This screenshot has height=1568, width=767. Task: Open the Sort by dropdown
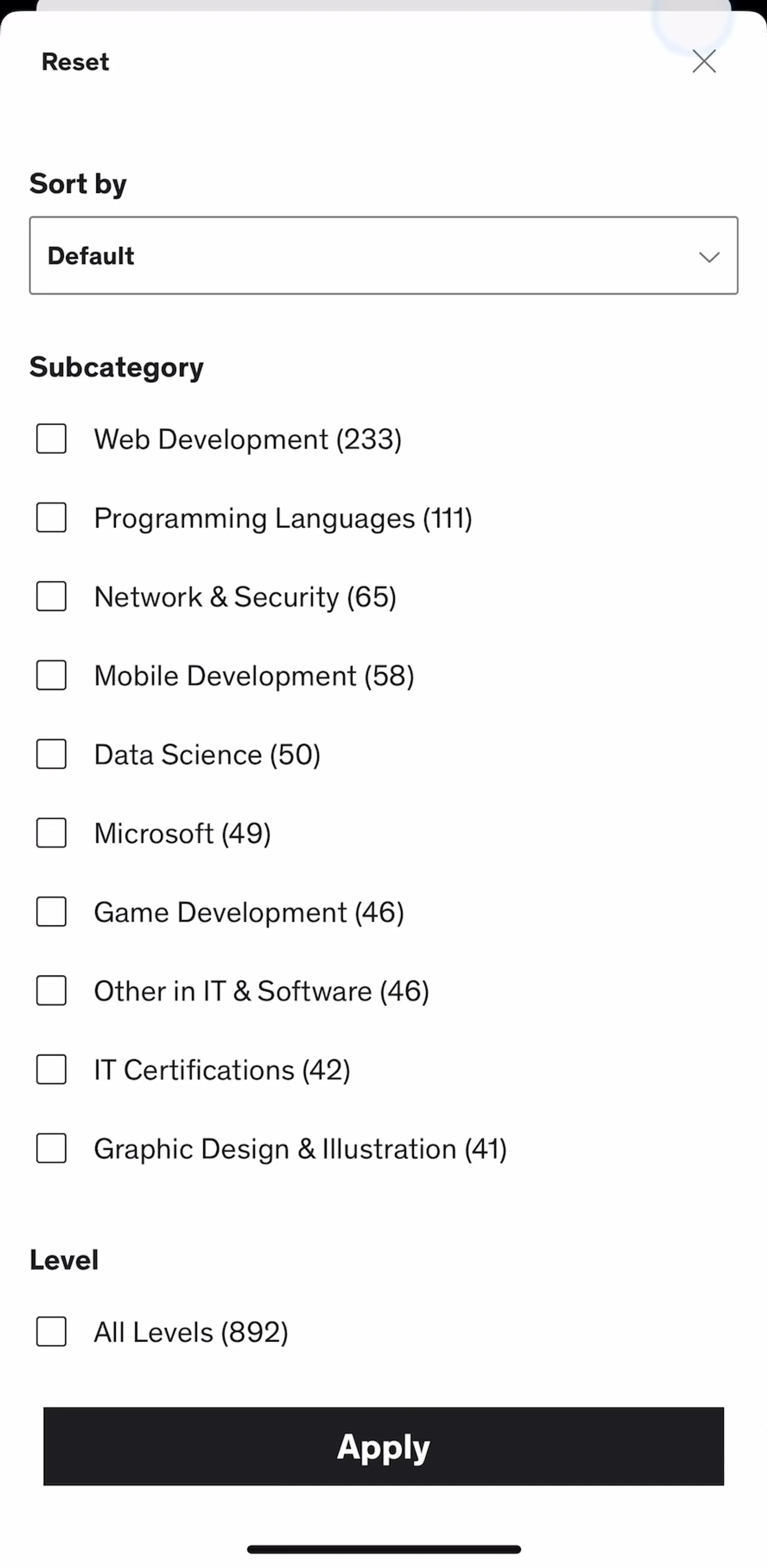384,256
